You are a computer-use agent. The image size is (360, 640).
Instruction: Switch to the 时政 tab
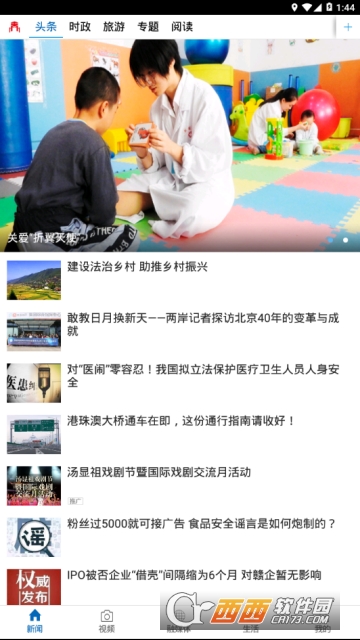(x=80, y=27)
